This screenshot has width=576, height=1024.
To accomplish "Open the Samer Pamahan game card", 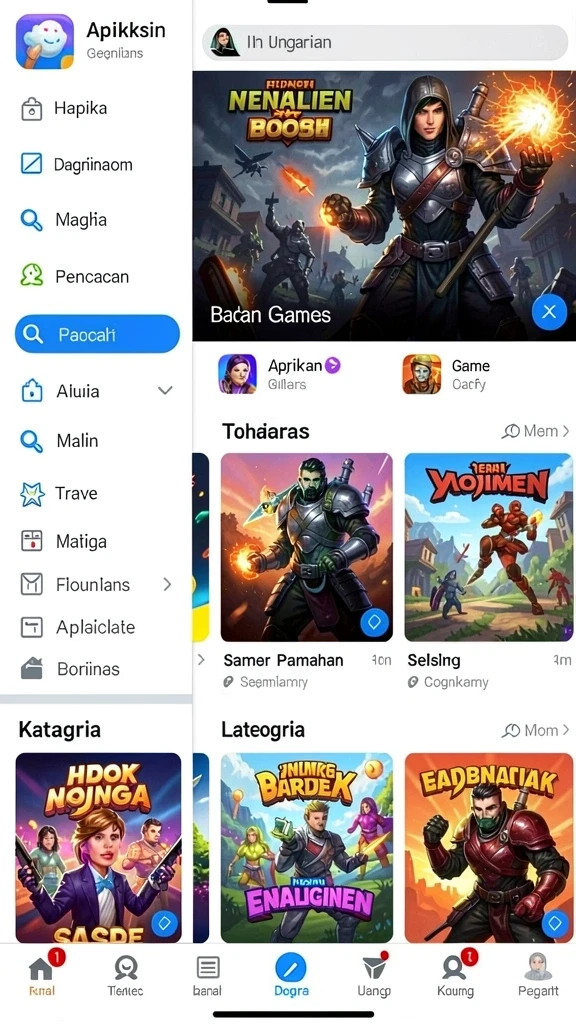I will (307, 547).
